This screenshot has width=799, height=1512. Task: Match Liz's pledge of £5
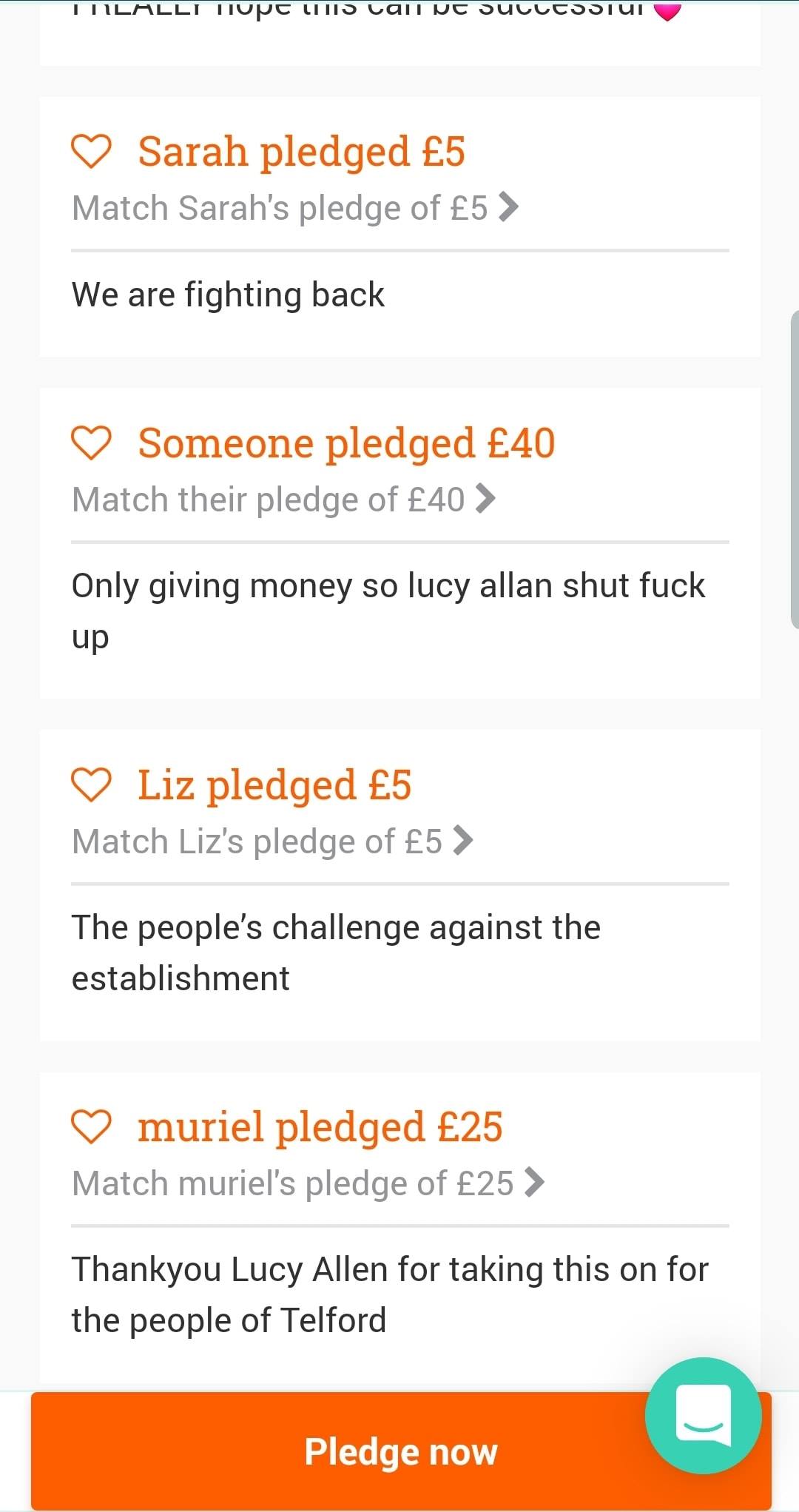(x=273, y=841)
